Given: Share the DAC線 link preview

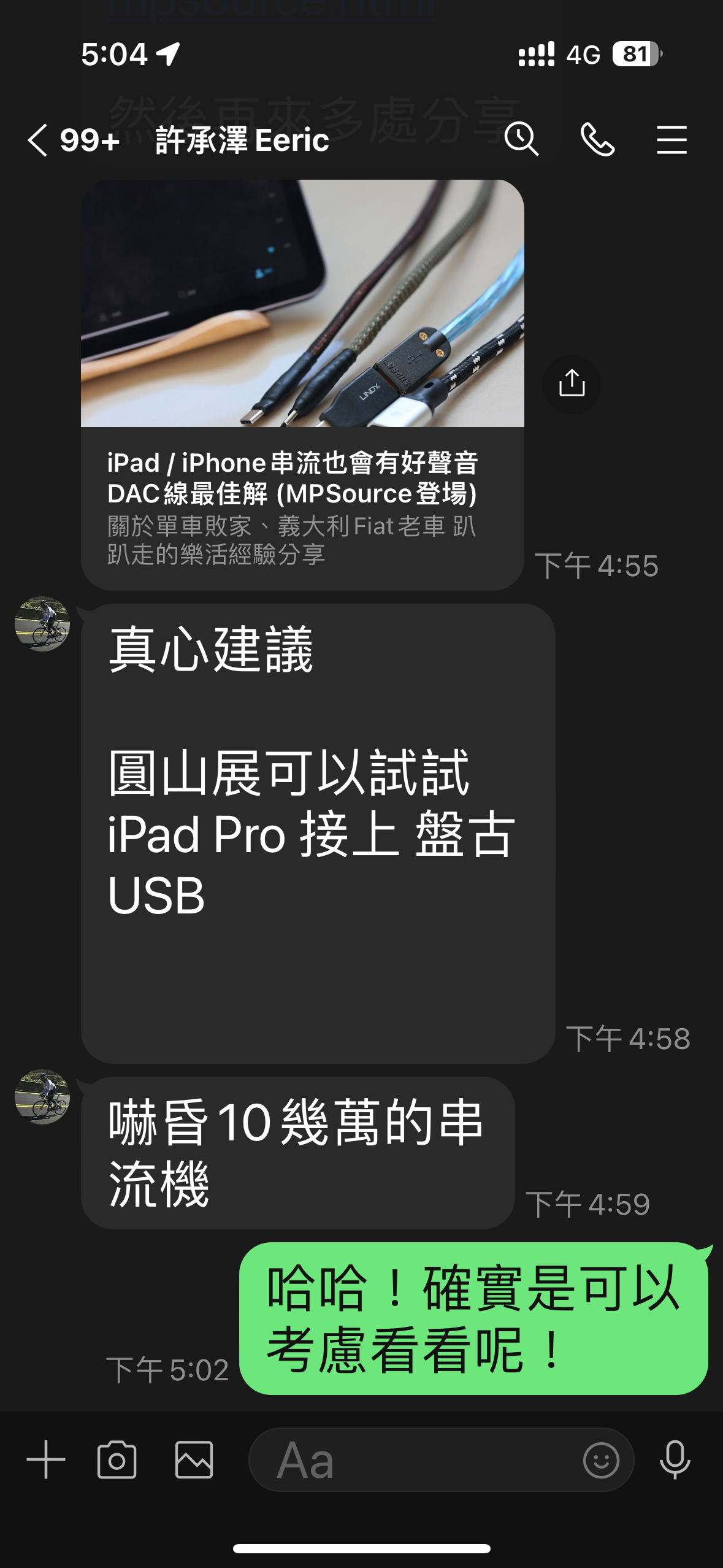Looking at the screenshot, I should pyautogui.click(x=572, y=384).
